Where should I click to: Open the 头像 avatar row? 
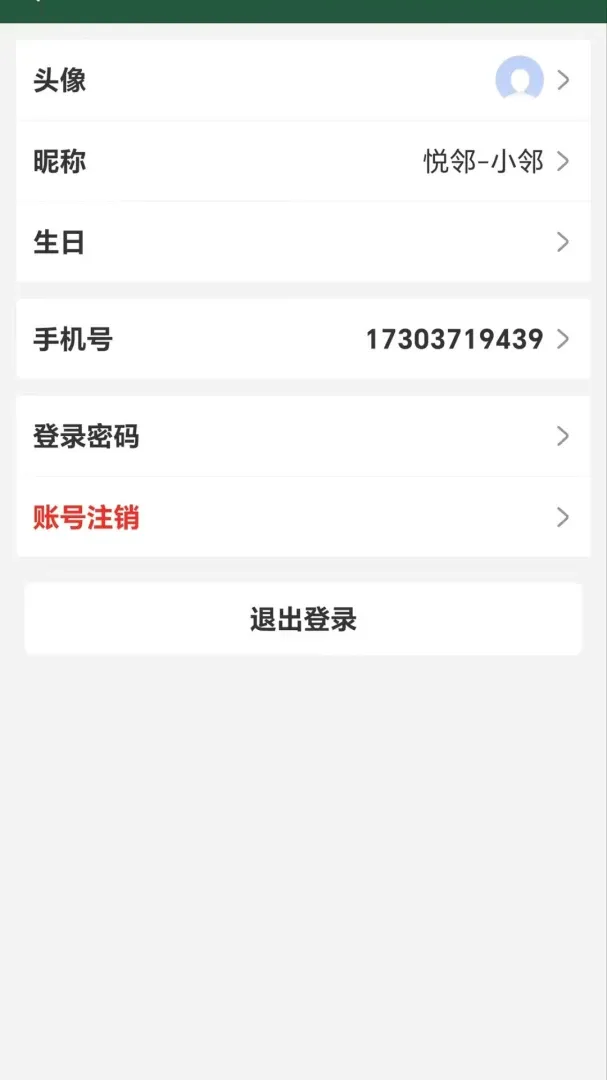coord(303,81)
